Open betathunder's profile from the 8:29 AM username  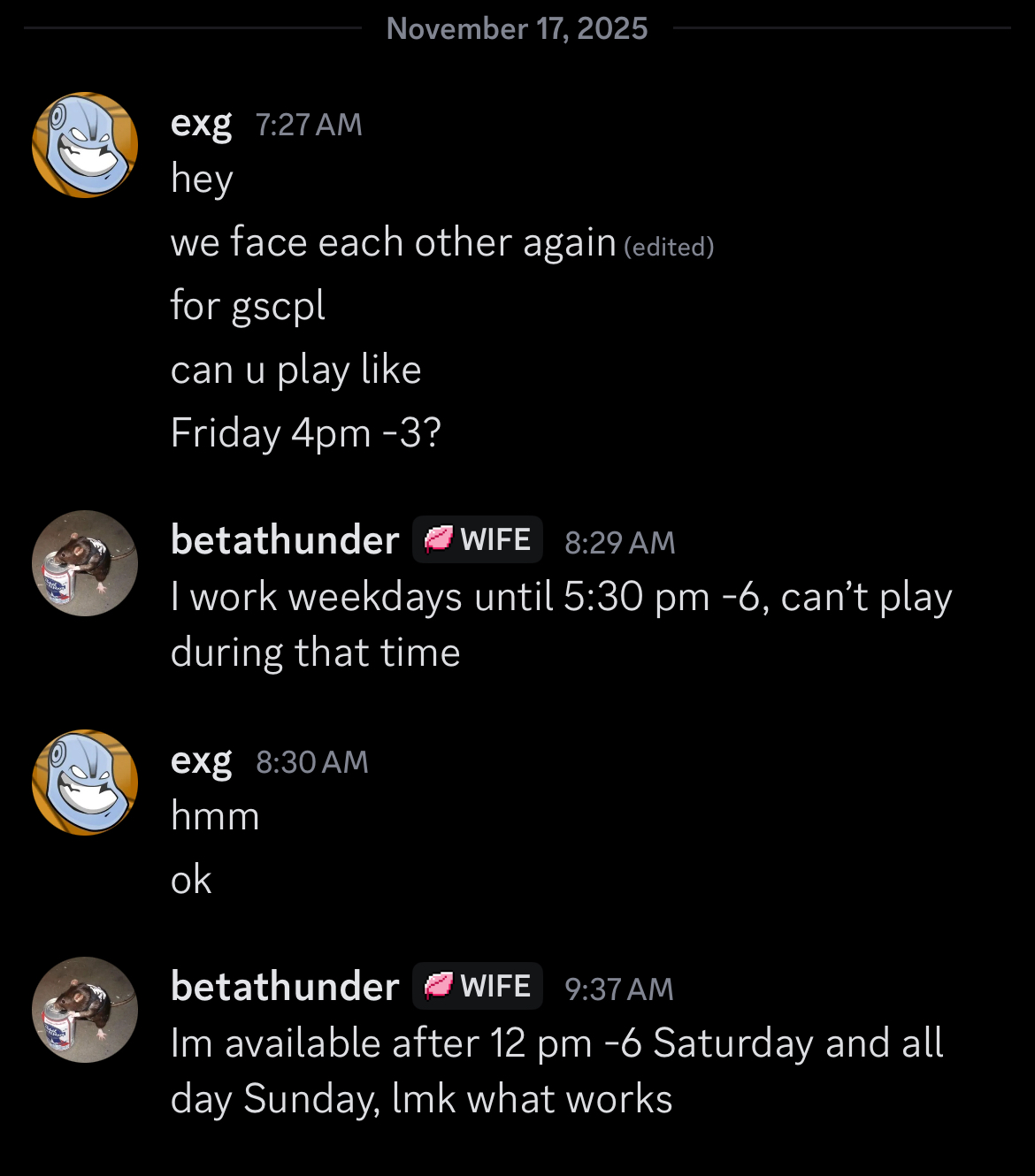[285, 540]
